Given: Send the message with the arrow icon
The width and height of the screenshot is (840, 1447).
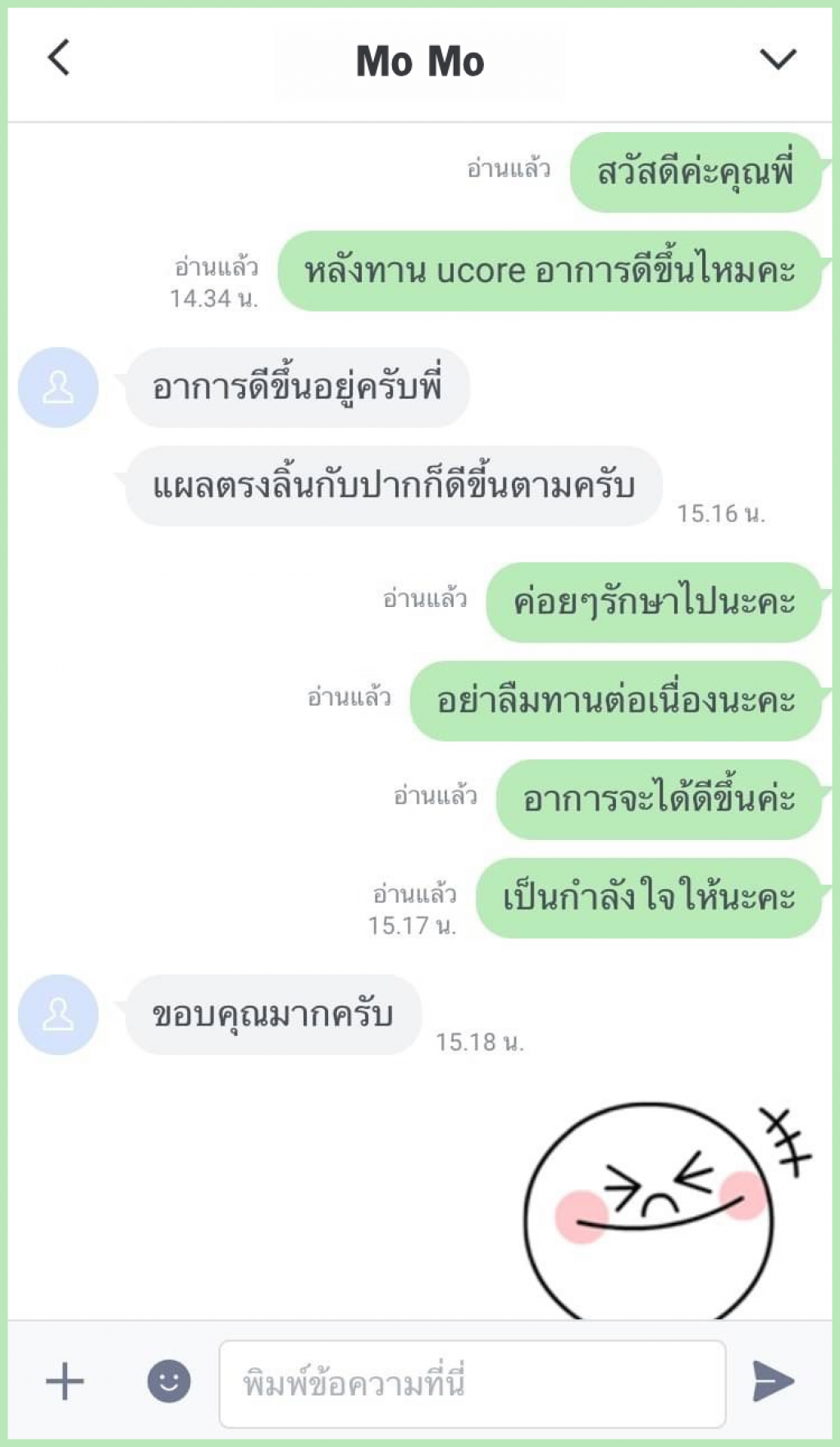Looking at the screenshot, I should click(x=773, y=1381).
